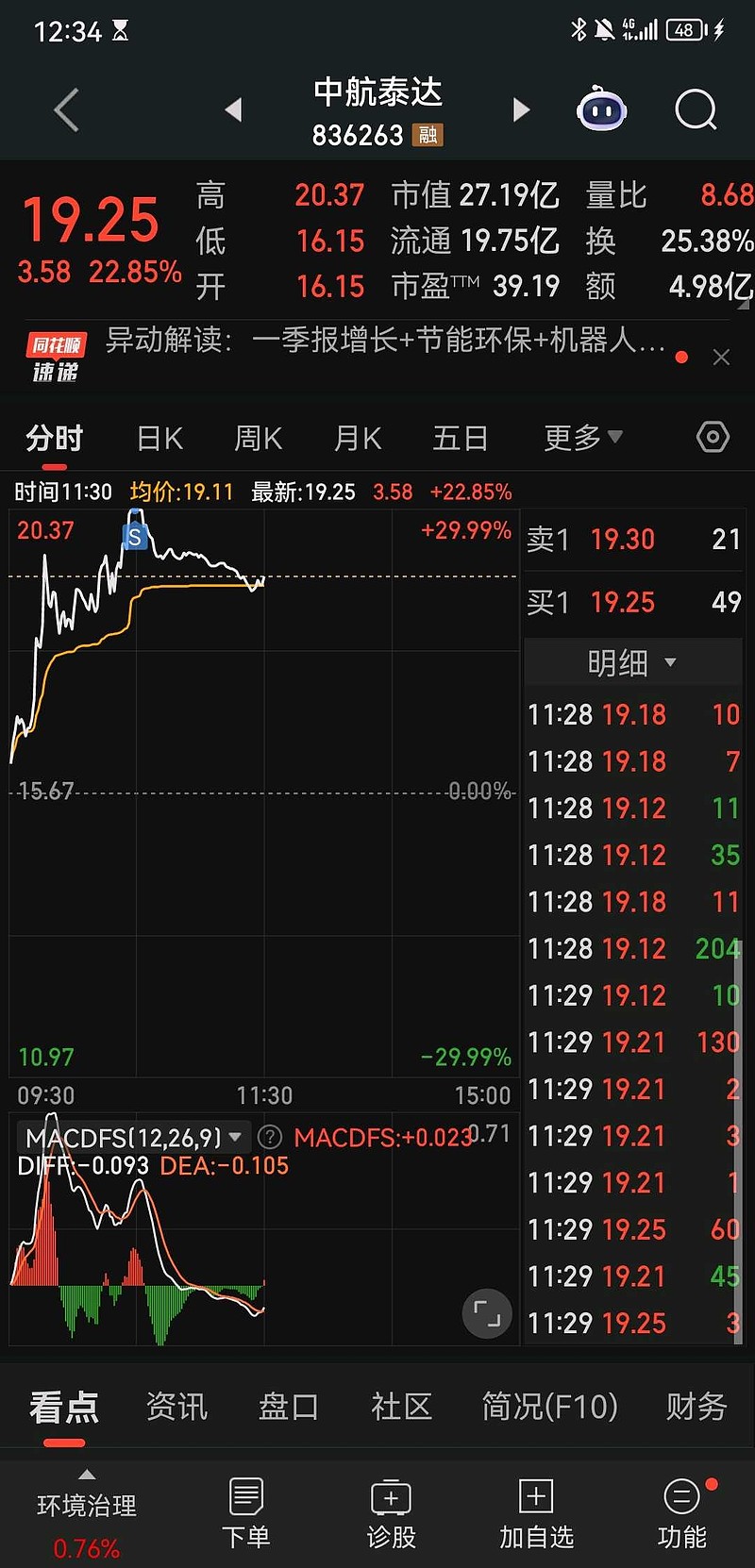Open the 异动解读 news headline
Image resolution: width=755 pixels, height=1568 pixels.
point(385,340)
